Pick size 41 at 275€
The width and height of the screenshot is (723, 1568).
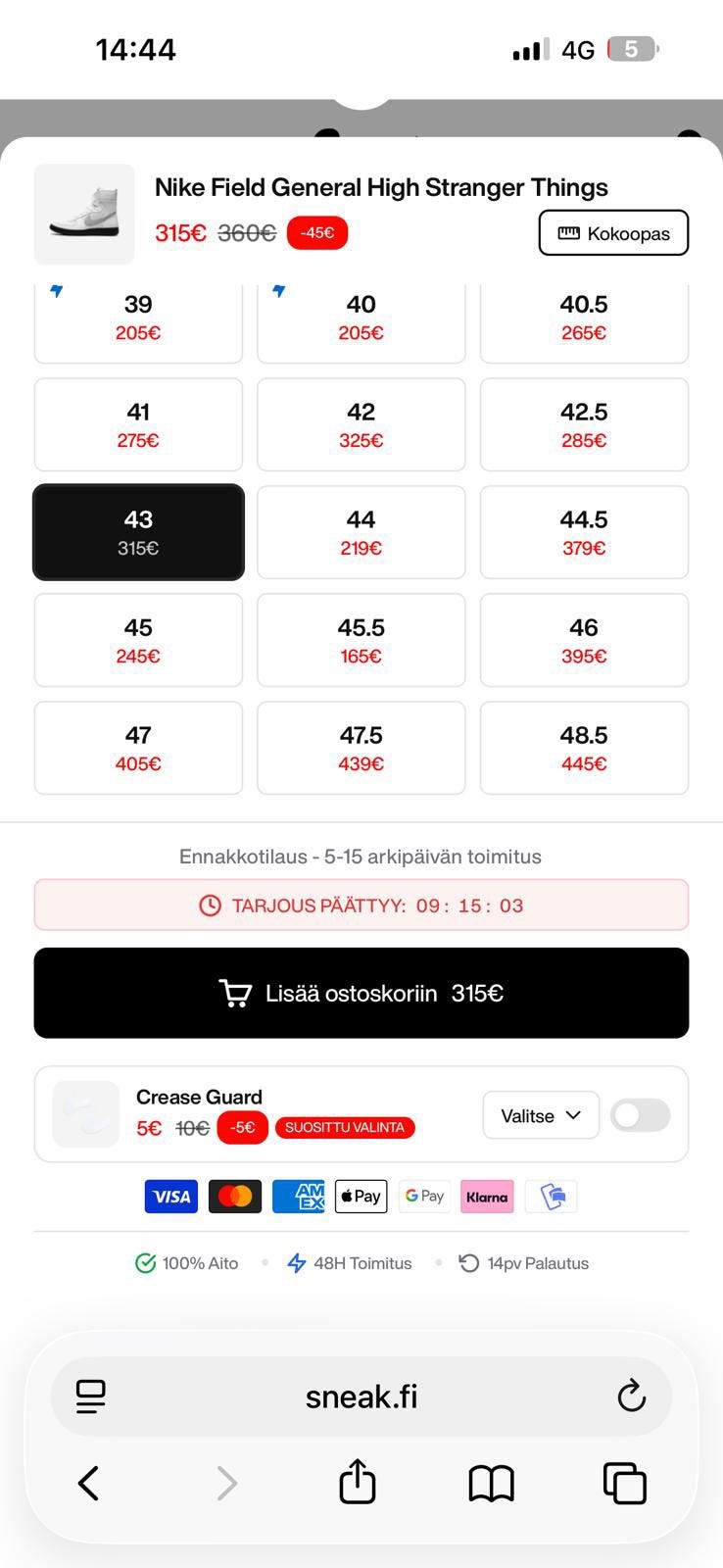click(138, 424)
